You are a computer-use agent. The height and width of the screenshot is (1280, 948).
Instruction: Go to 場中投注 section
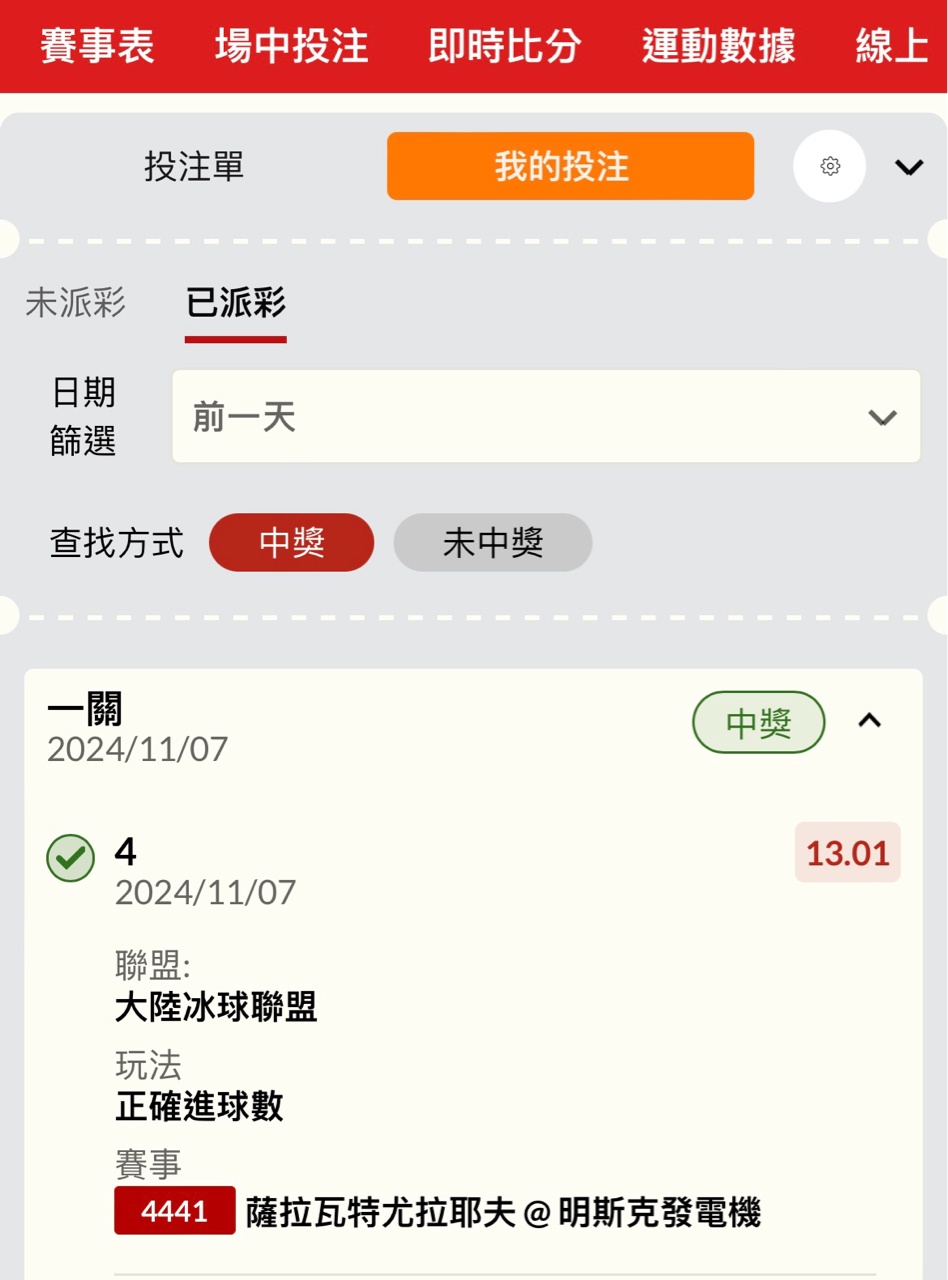click(x=291, y=47)
